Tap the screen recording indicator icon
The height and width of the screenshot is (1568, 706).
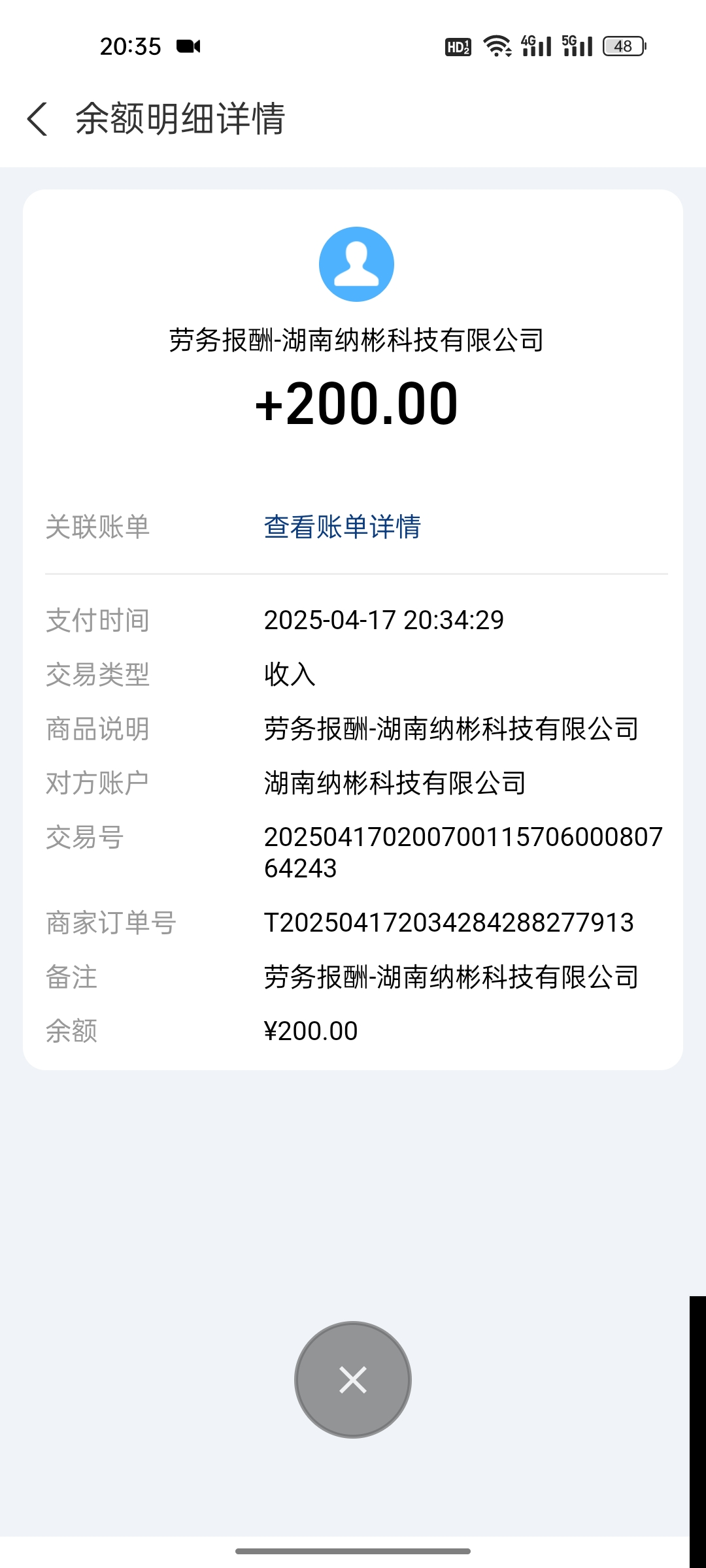190,44
